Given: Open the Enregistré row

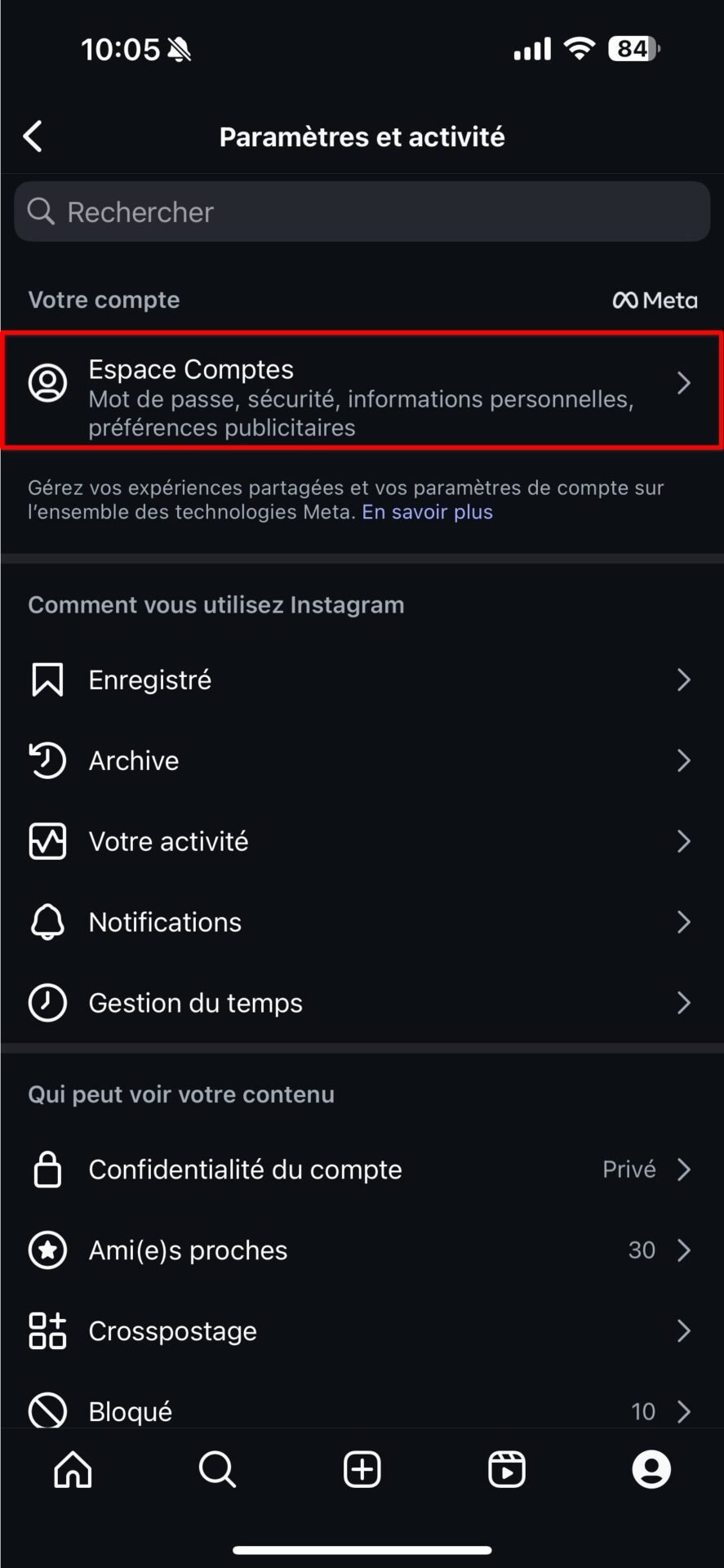Looking at the screenshot, I should (362, 679).
